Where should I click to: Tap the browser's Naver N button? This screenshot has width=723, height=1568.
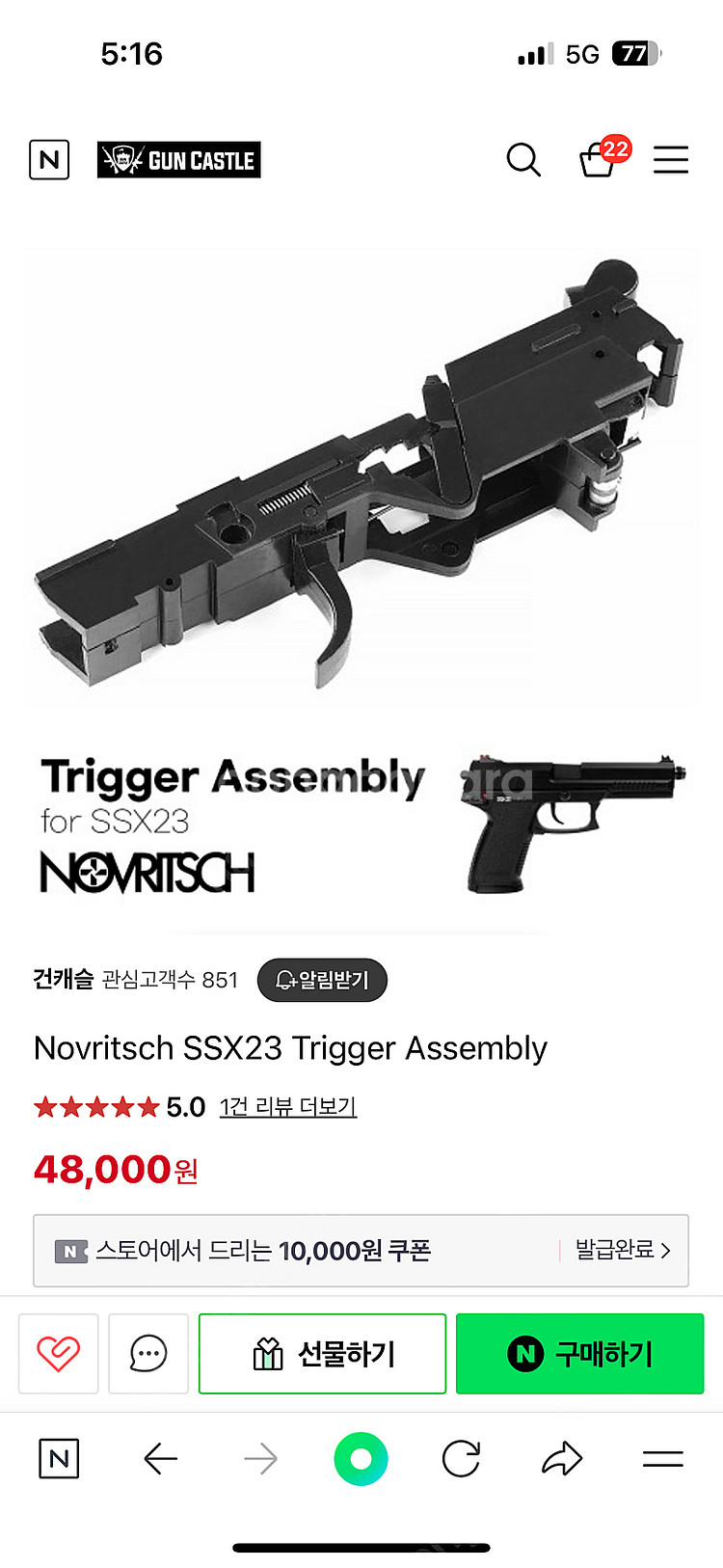[x=59, y=1459]
